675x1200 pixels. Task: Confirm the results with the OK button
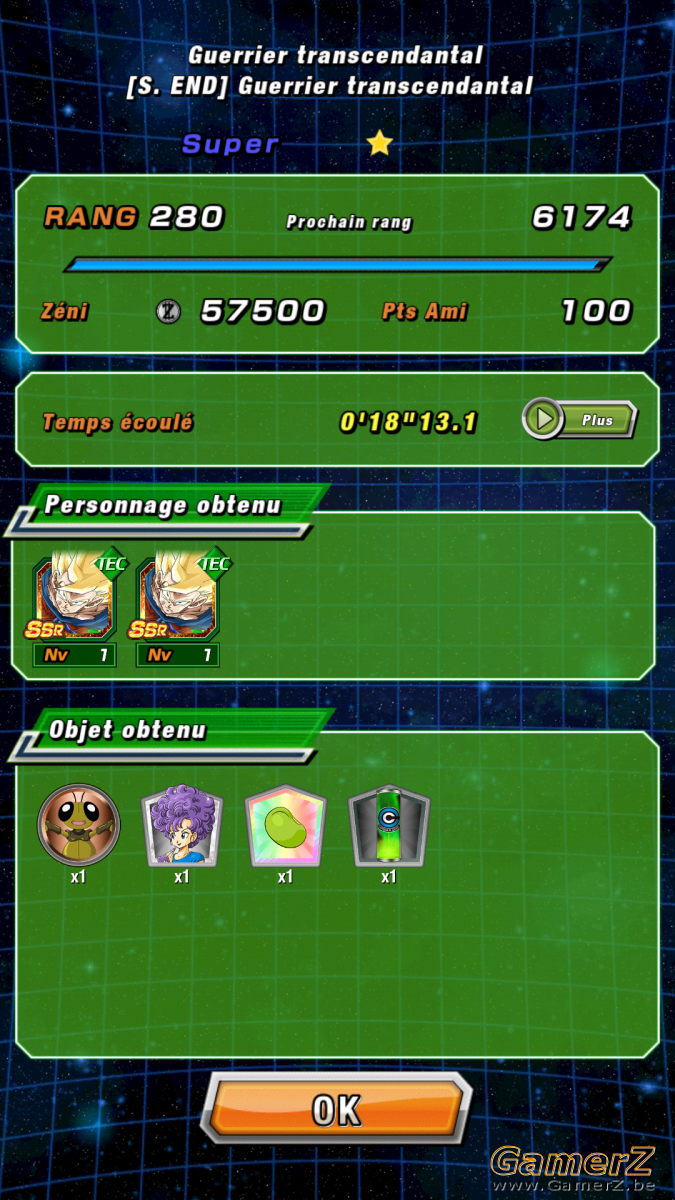[x=336, y=1108]
